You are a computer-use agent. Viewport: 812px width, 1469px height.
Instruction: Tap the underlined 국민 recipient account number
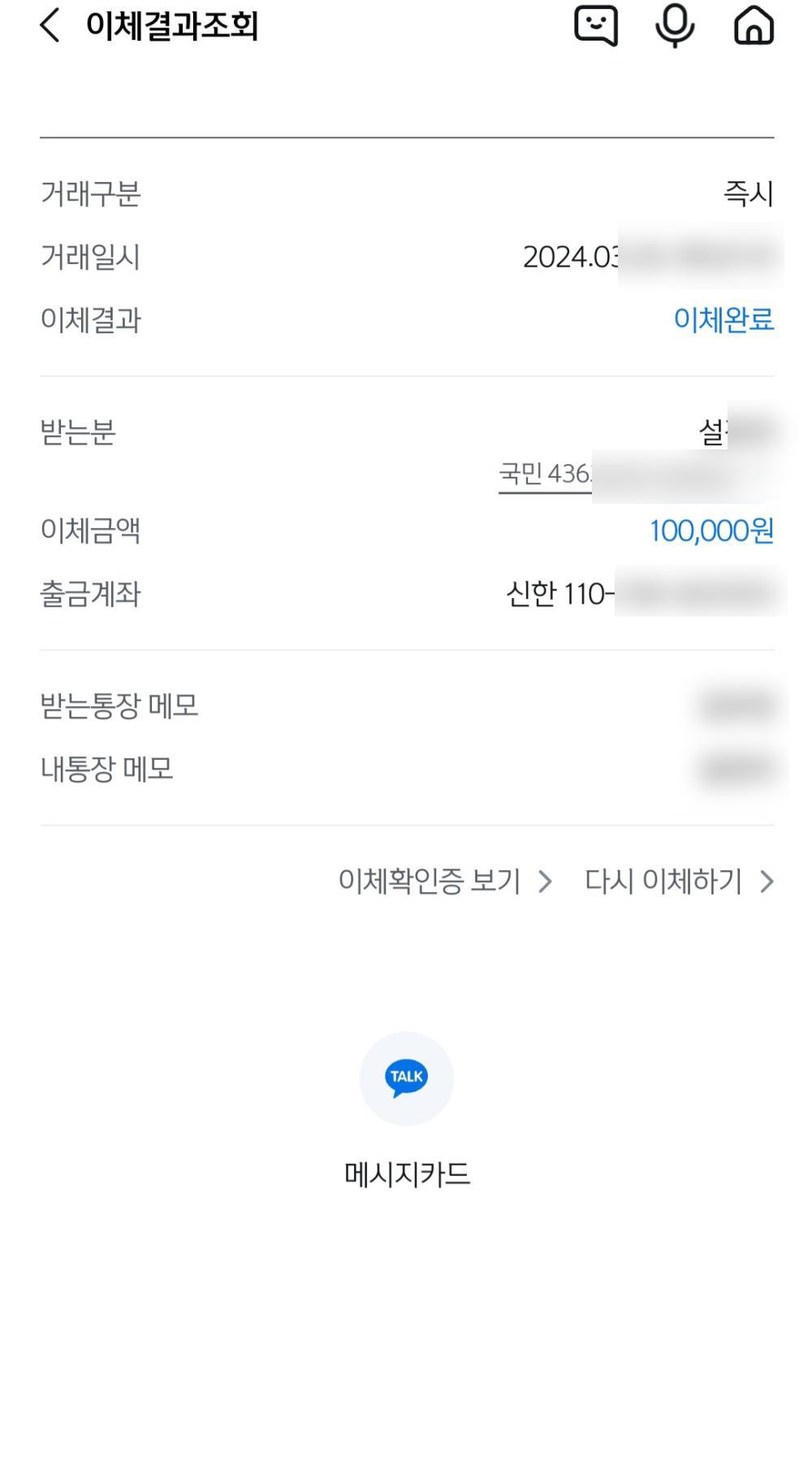point(546,474)
